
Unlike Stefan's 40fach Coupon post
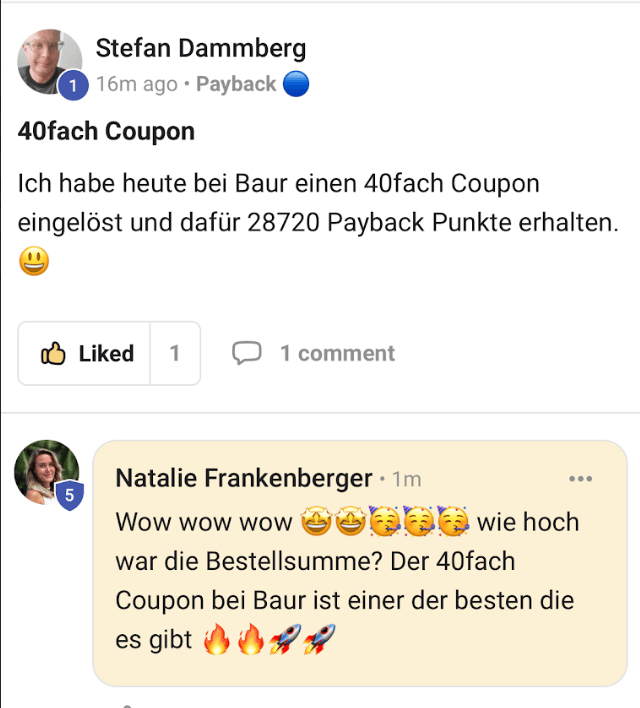point(86,353)
